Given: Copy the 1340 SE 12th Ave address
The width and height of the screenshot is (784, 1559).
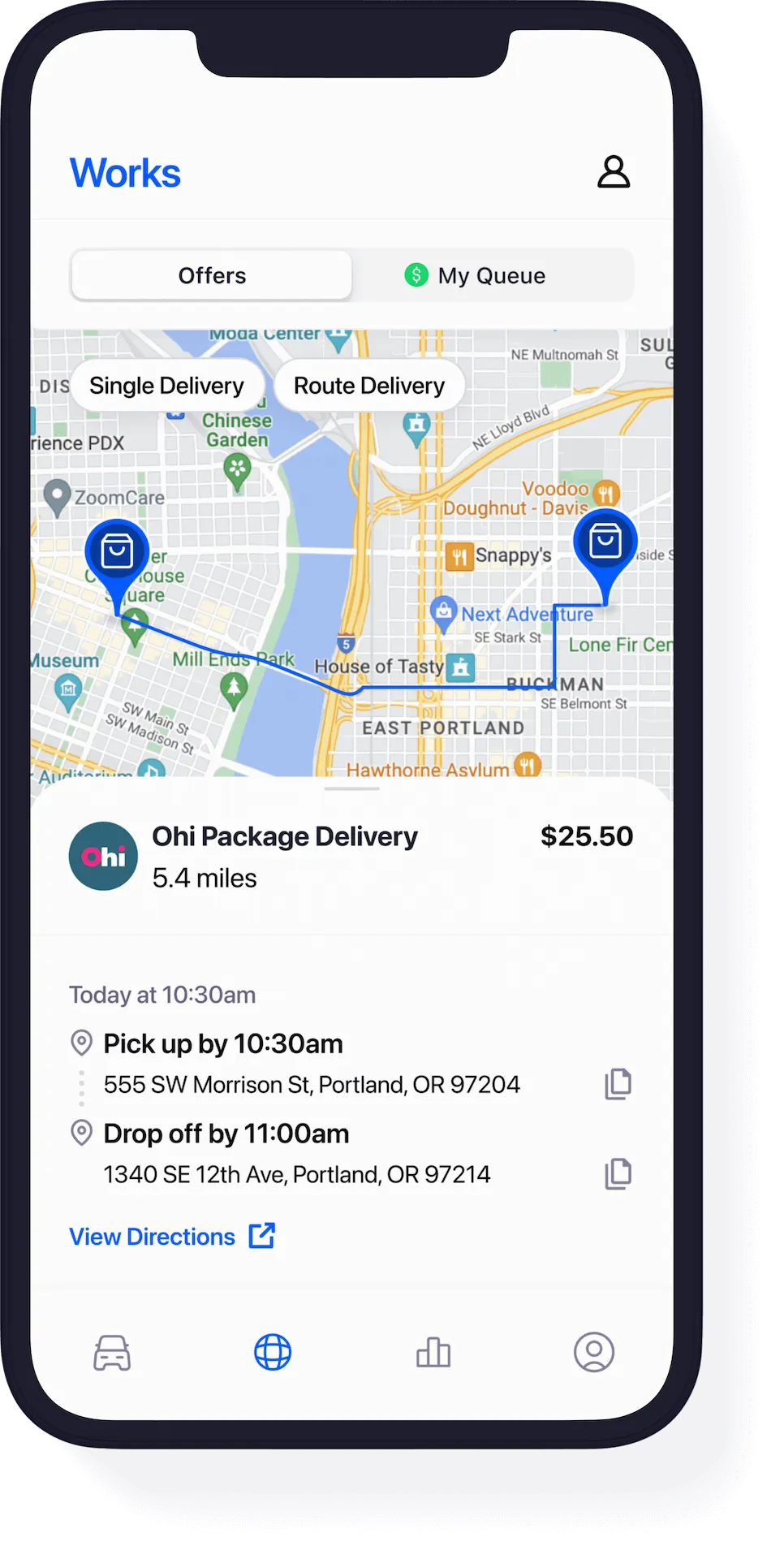Looking at the screenshot, I should point(618,1174).
